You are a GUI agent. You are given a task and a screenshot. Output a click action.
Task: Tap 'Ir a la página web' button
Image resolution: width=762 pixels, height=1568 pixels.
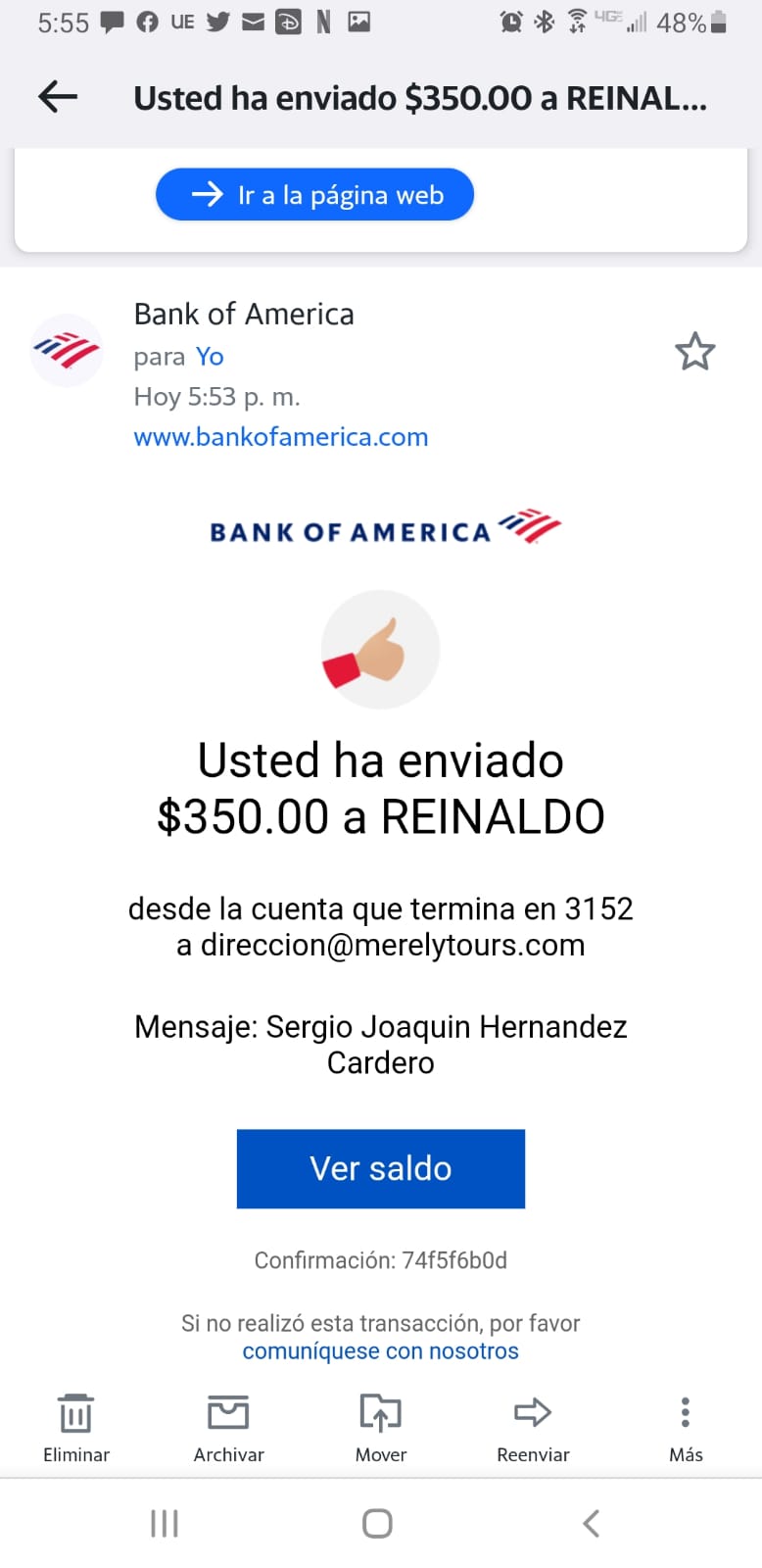pos(314,195)
